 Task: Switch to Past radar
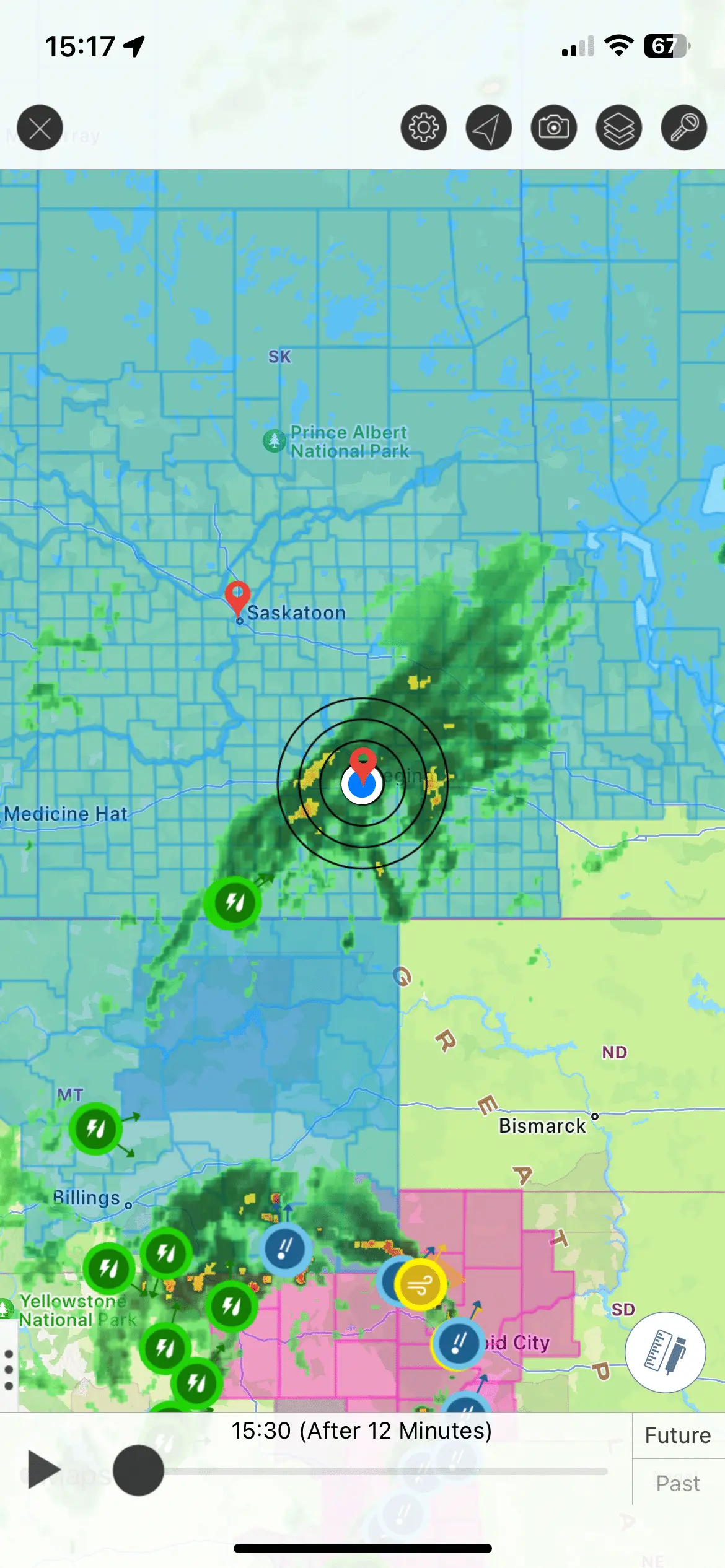click(x=678, y=1483)
